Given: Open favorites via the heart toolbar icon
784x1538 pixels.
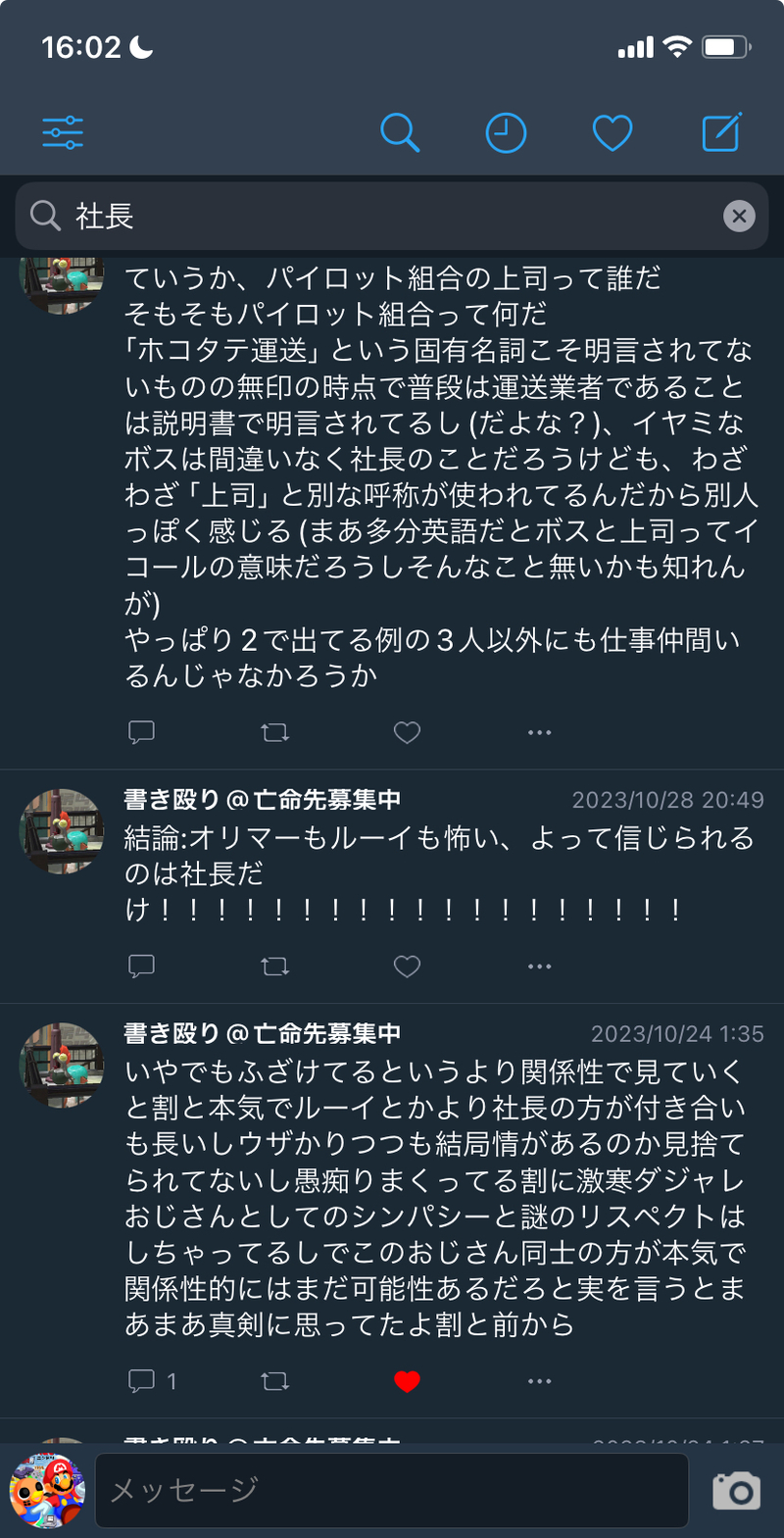Looking at the screenshot, I should (x=612, y=132).
